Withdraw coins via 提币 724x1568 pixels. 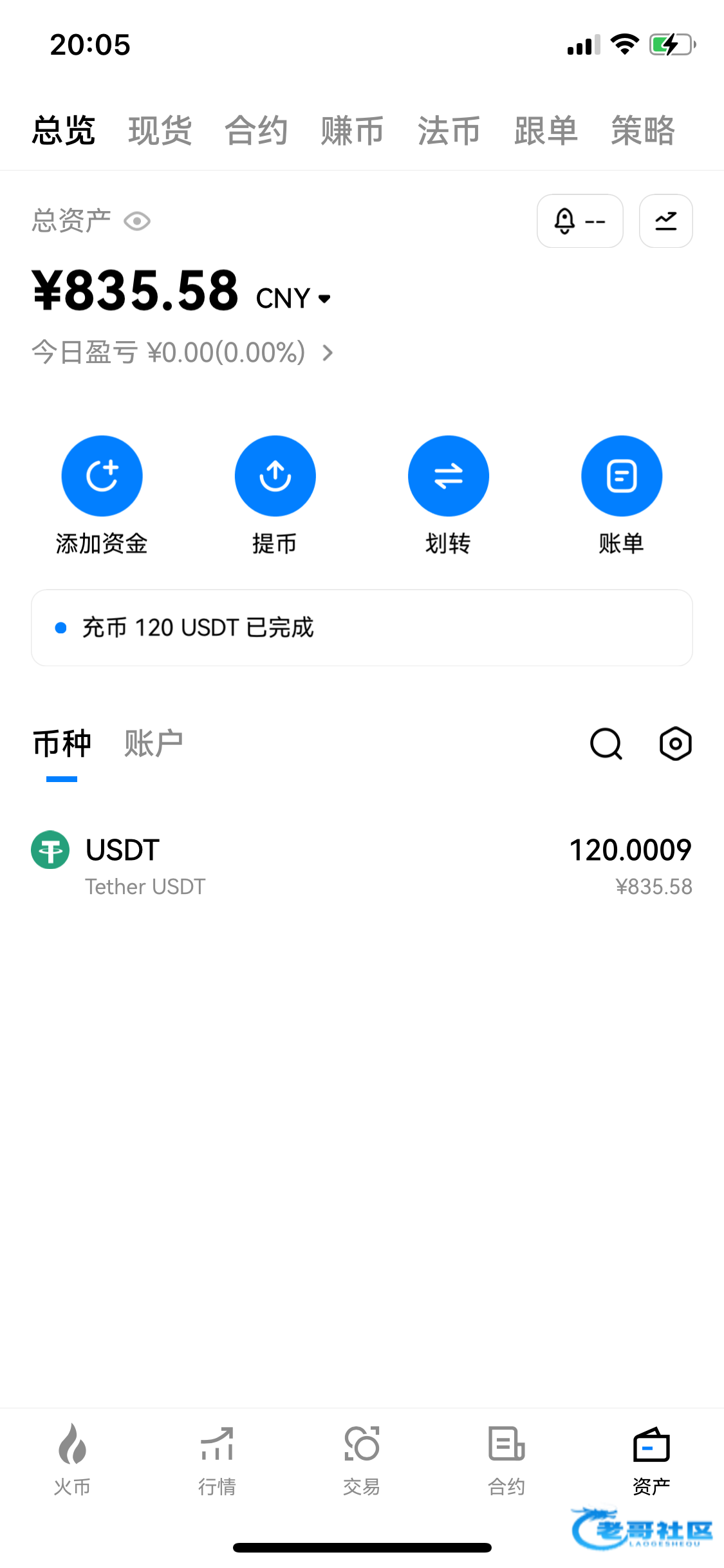[275, 476]
